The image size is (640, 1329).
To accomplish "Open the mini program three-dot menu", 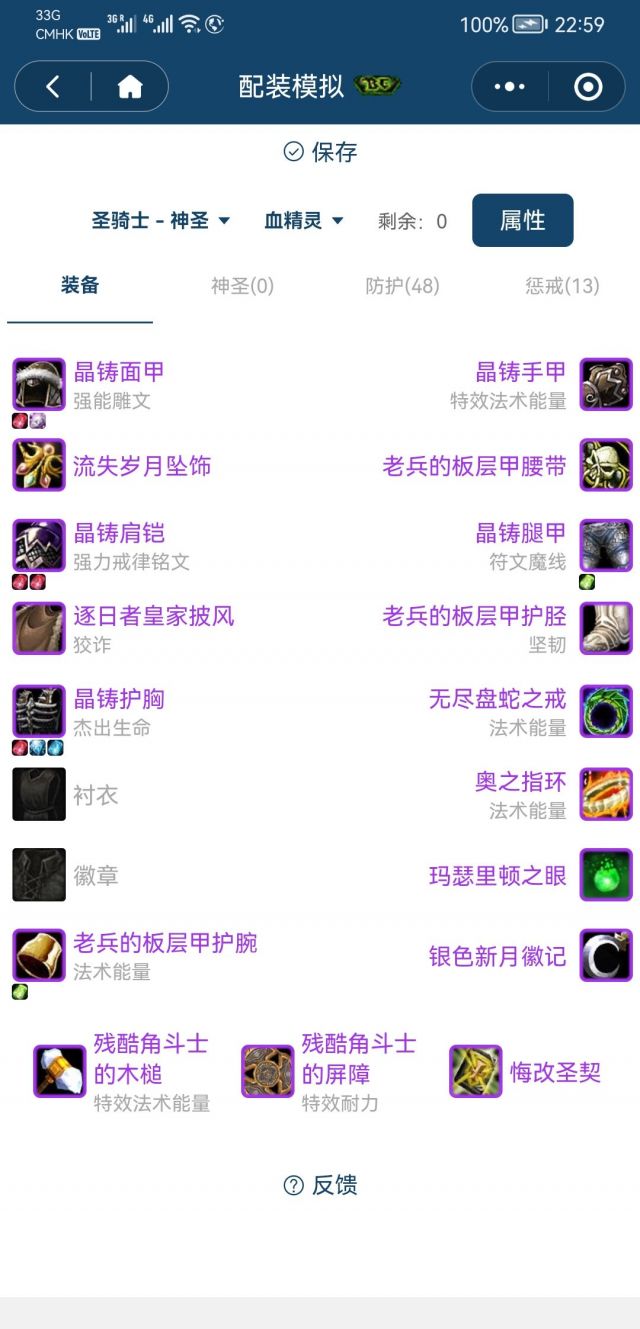I will pos(510,87).
